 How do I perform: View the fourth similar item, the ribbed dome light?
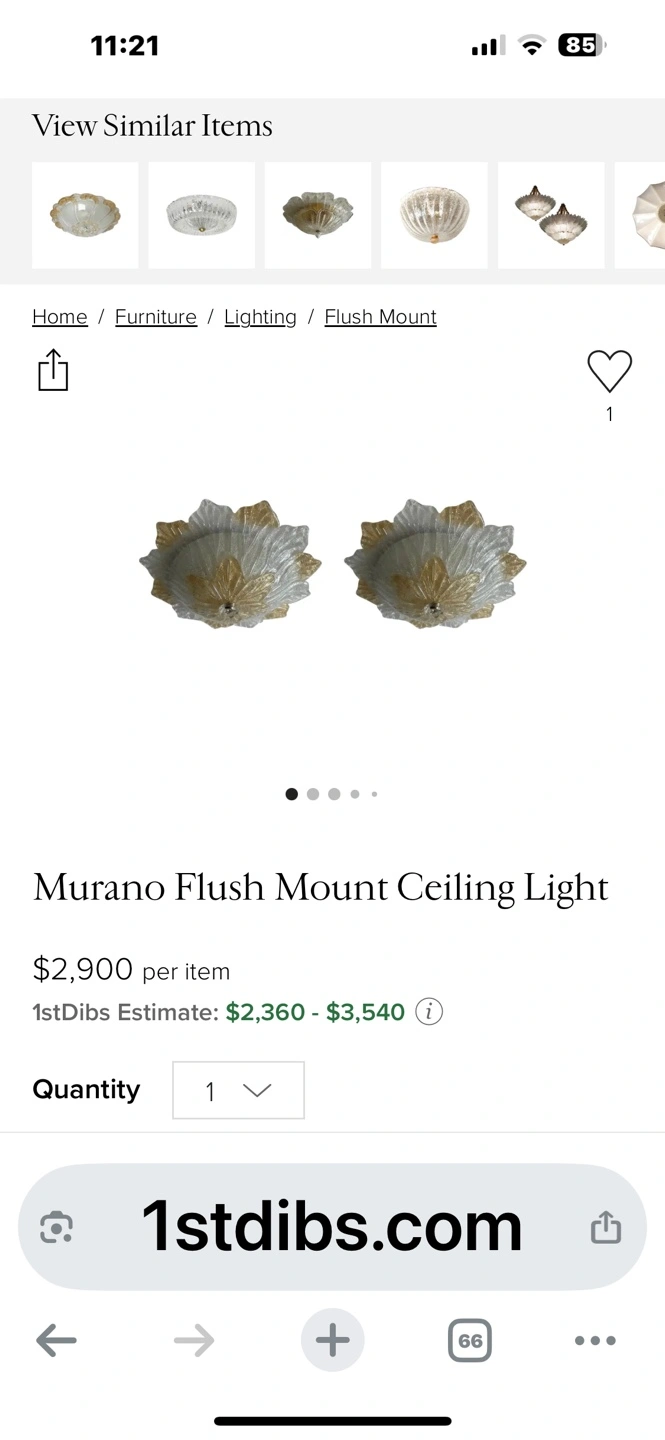[434, 215]
